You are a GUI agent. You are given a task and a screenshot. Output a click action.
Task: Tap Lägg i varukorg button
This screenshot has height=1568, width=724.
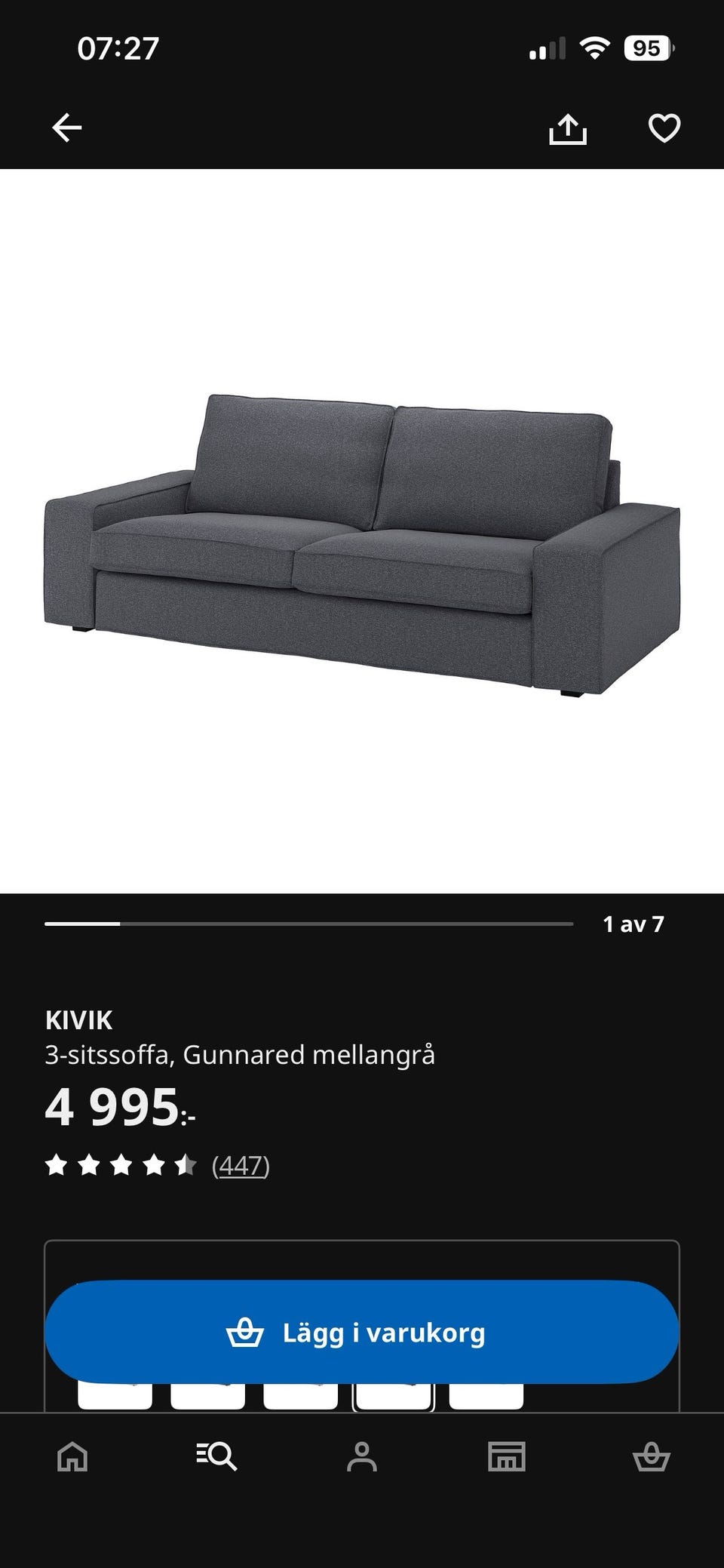tap(362, 1333)
